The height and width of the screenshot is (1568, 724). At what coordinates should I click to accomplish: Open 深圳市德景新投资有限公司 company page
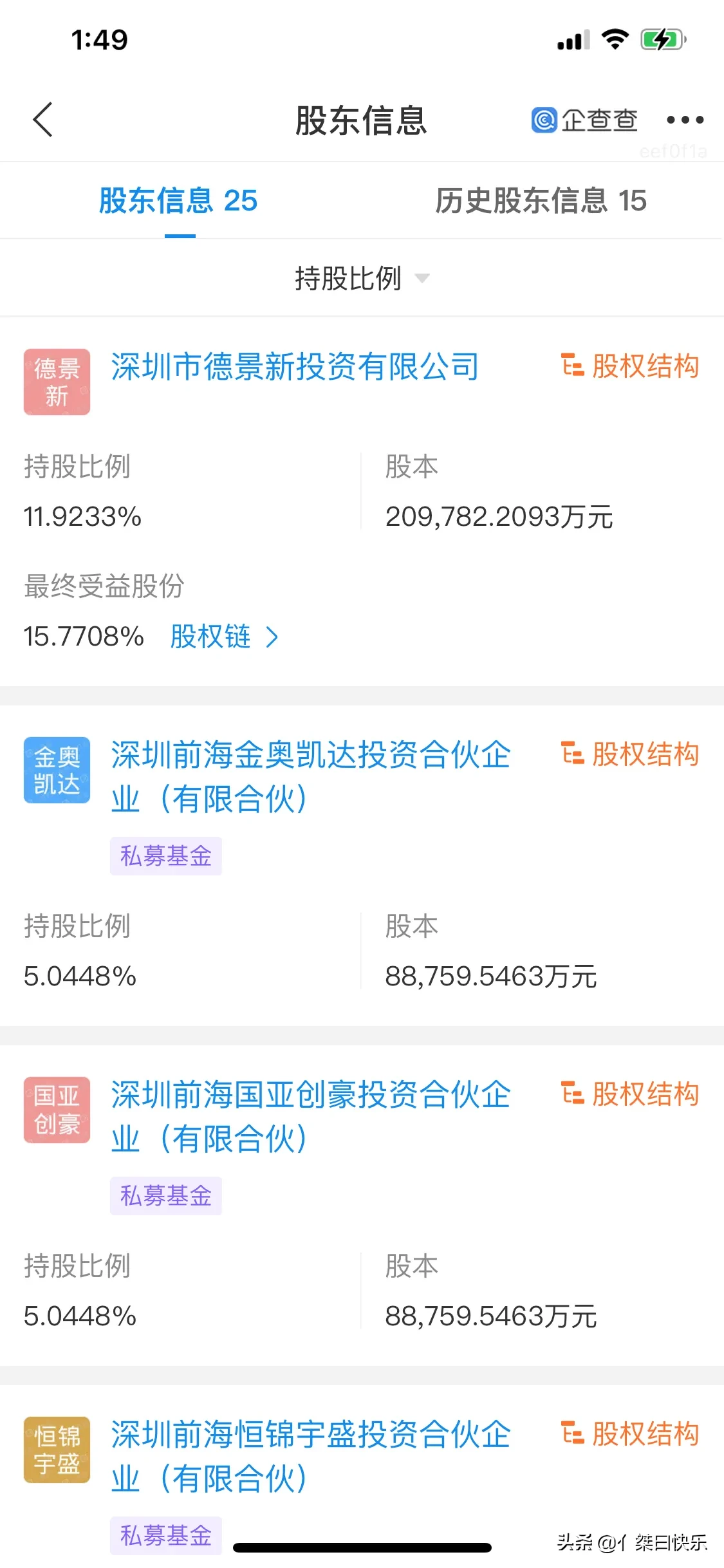pyautogui.click(x=295, y=367)
